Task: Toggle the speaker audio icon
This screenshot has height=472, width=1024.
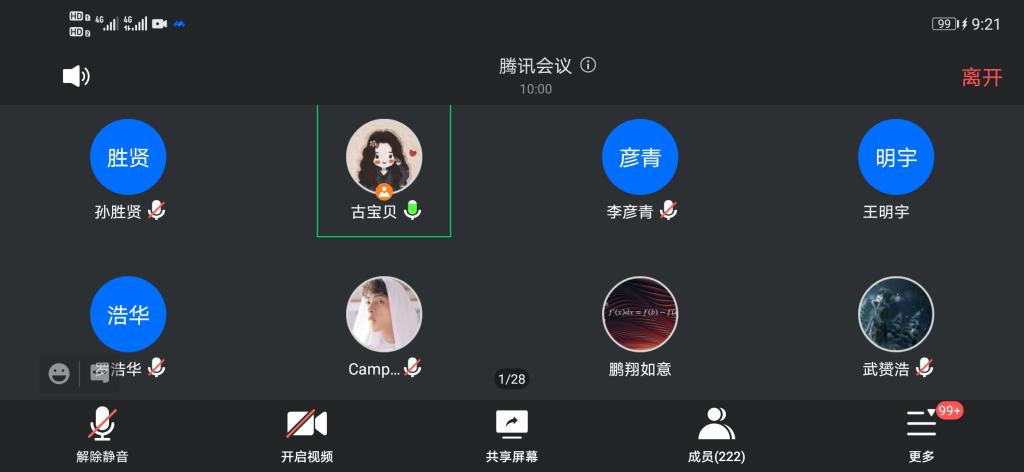Action: (76, 76)
